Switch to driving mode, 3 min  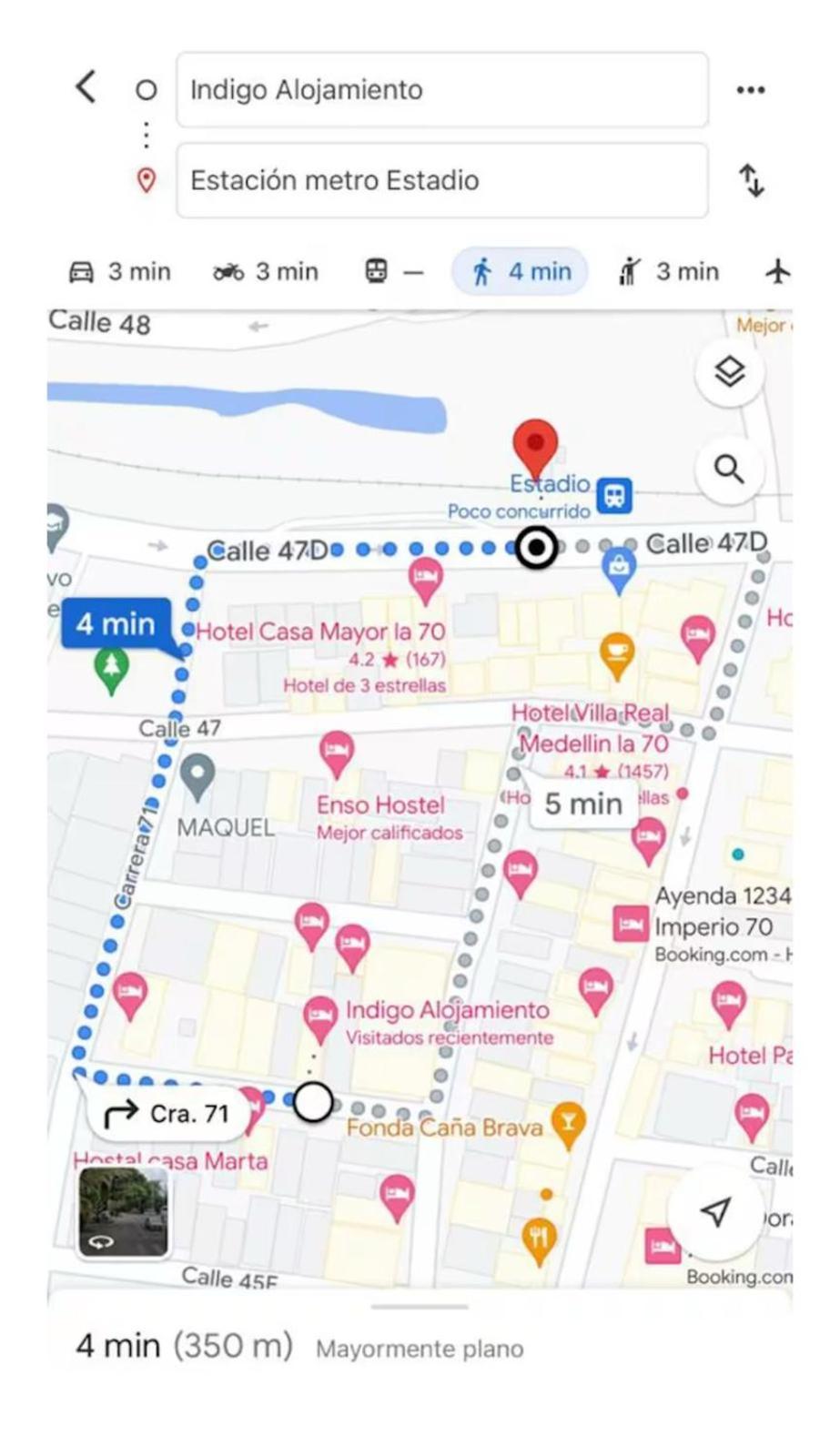[x=120, y=271]
